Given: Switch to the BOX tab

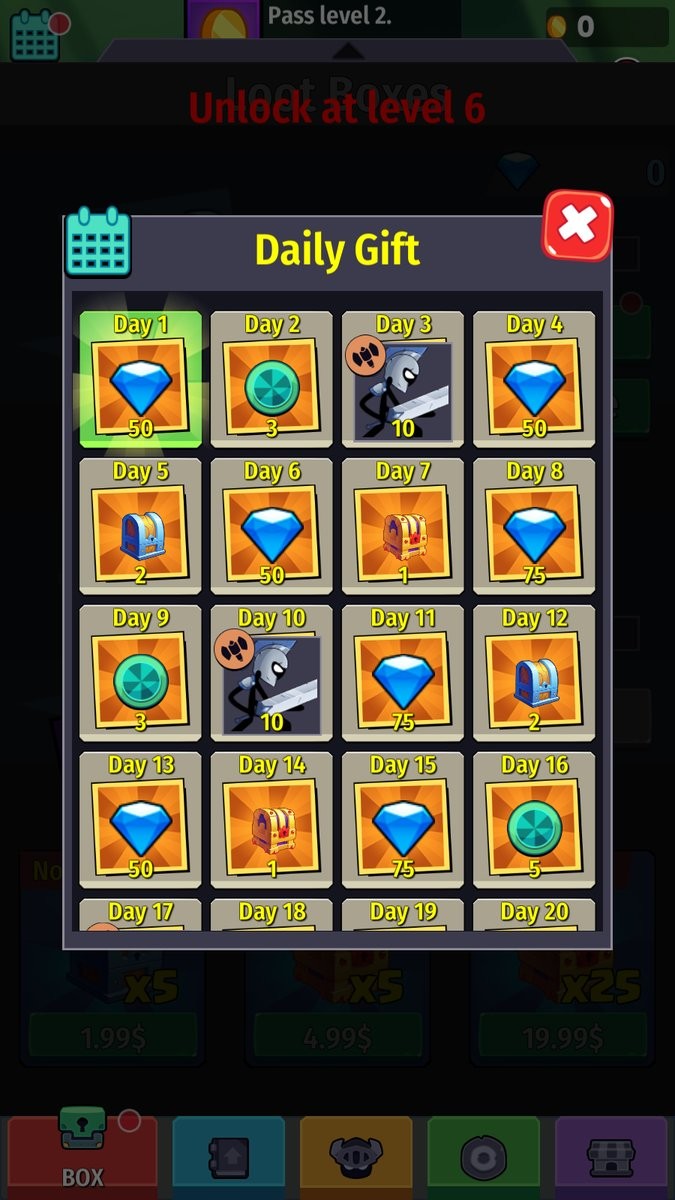Looking at the screenshot, I should coord(82,1157).
